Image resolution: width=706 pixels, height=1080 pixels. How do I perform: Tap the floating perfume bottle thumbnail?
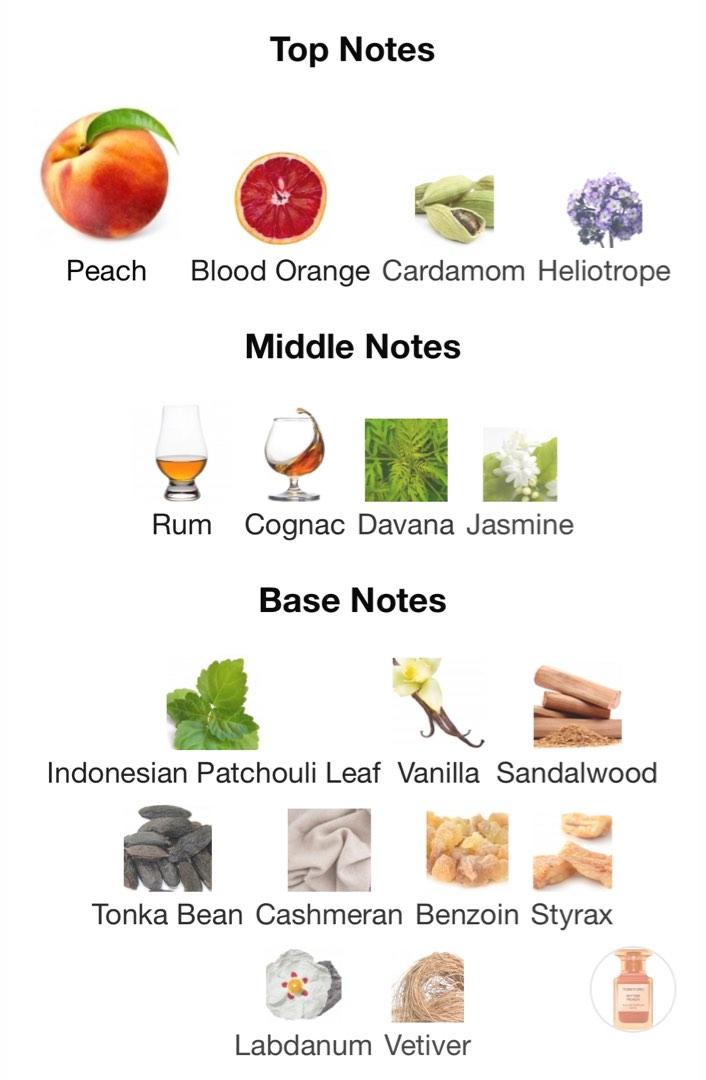pos(633,988)
